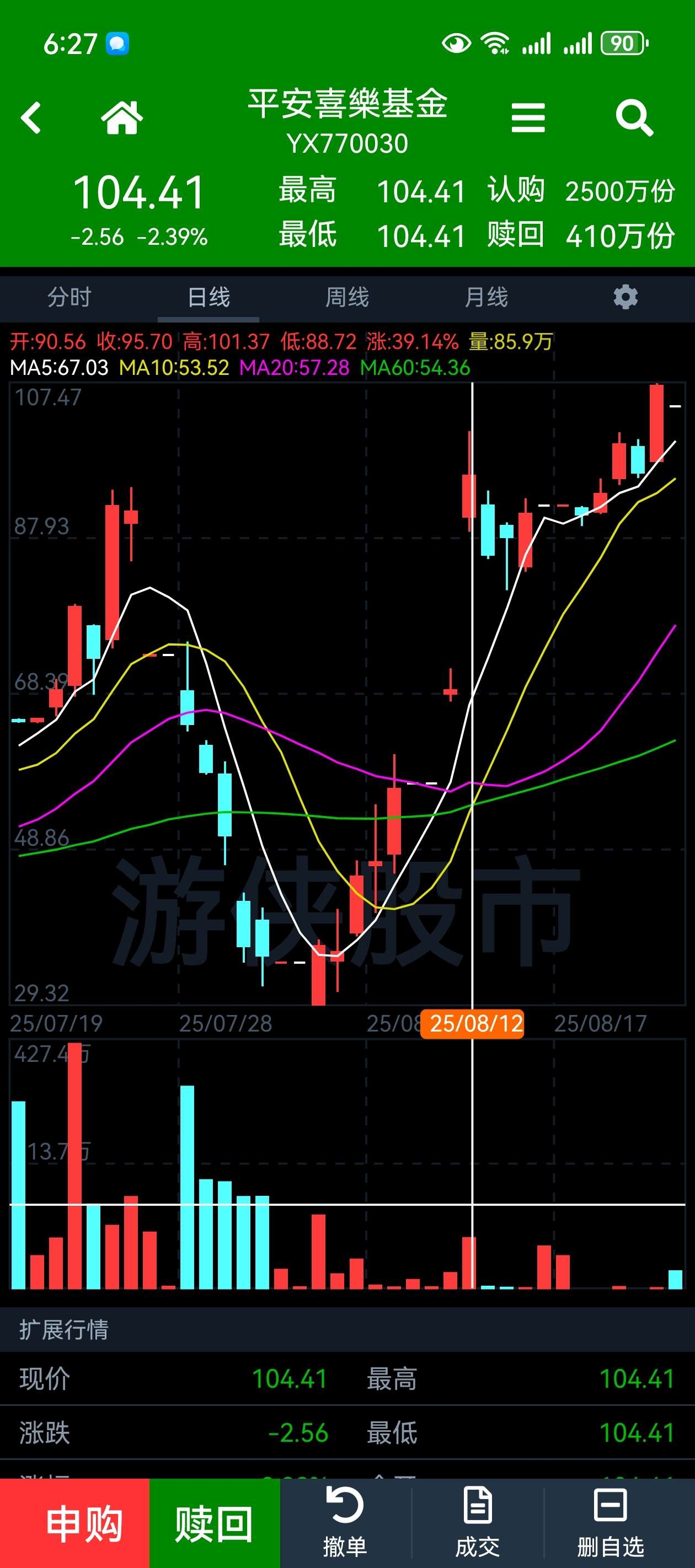The width and height of the screenshot is (695, 1568).
Task: Switch to the 月线 tab
Action: click(x=486, y=298)
